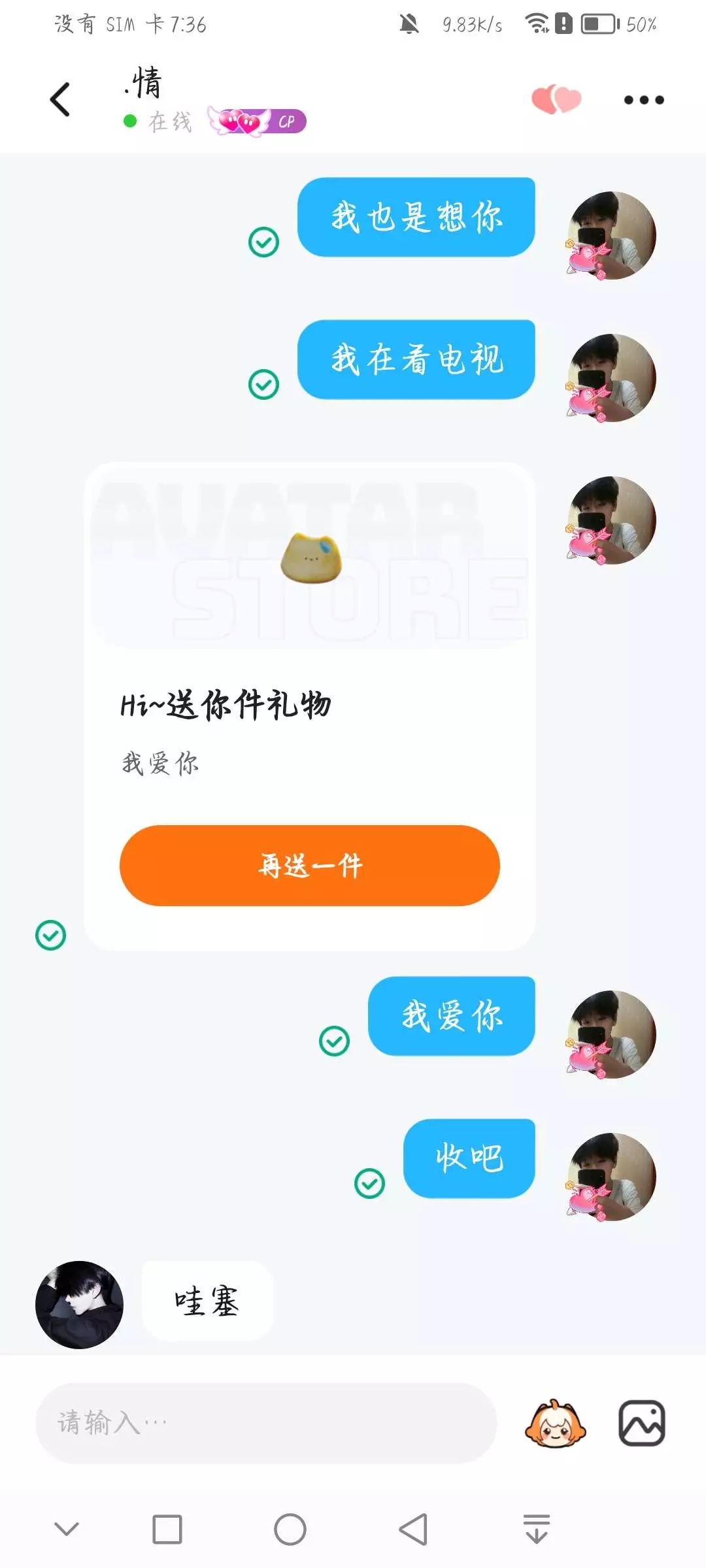The image size is (706, 1568).
Task: Tap the CP badge under the name
Action: 256,122
